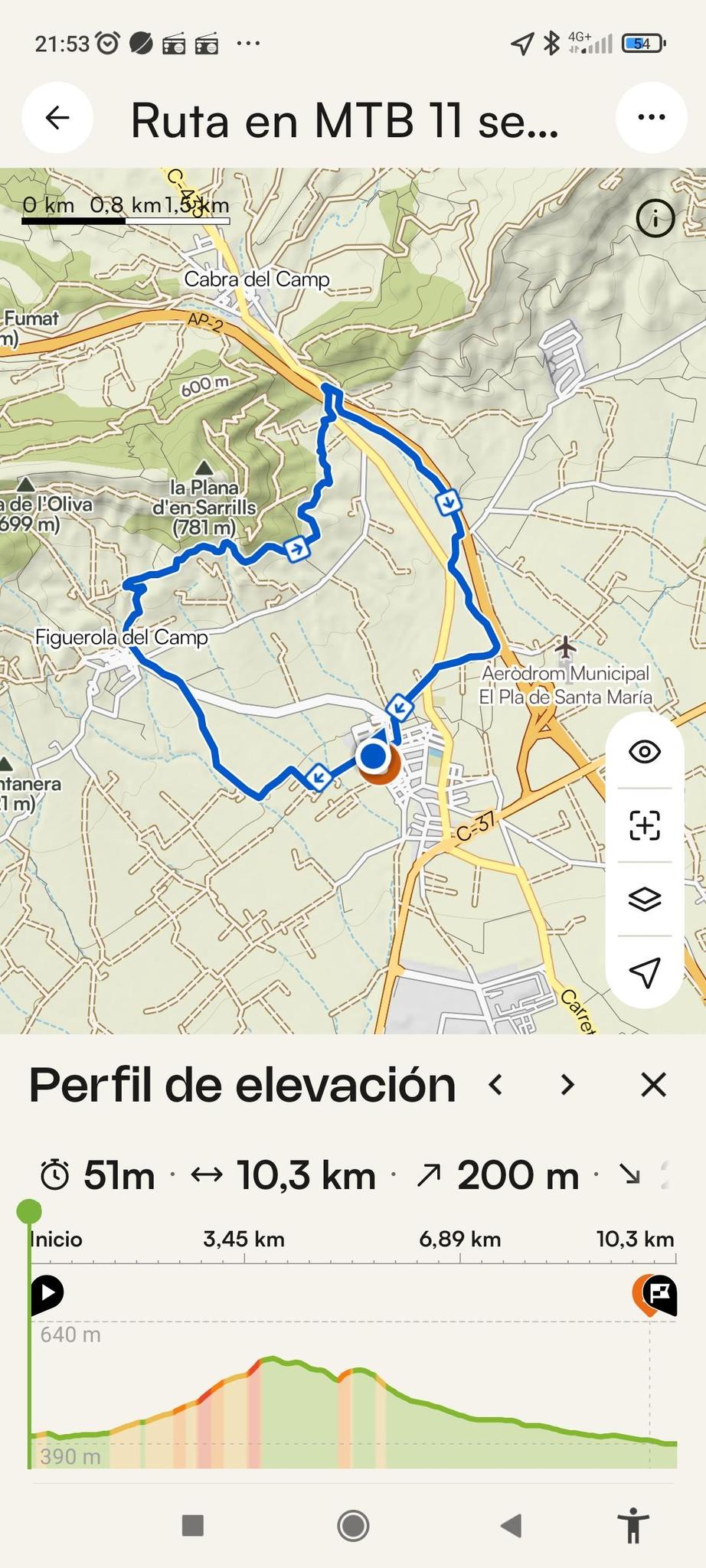Open the map layers selector
The image size is (706, 1568).
click(x=644, y=899)
